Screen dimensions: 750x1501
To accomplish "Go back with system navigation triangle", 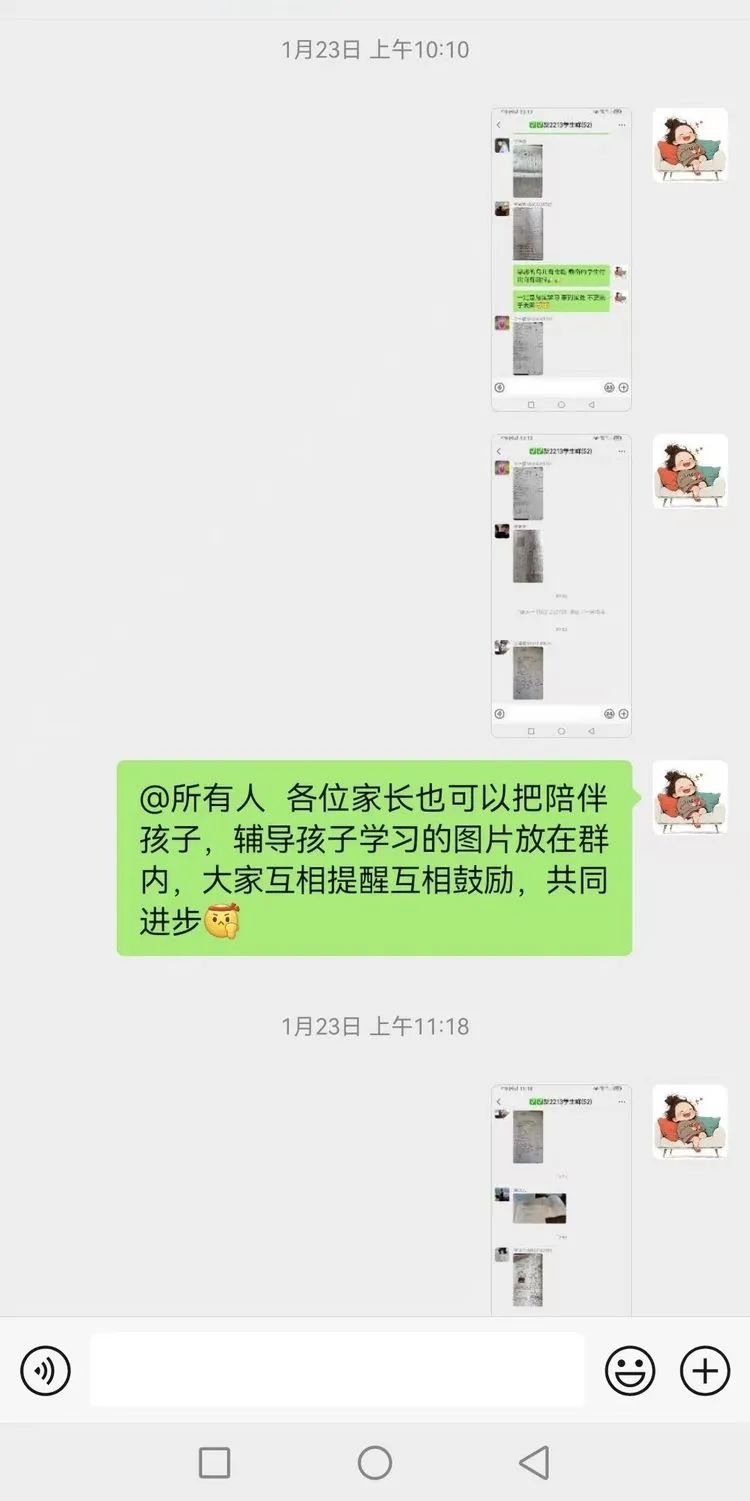I will click(x=534, y=1463).
